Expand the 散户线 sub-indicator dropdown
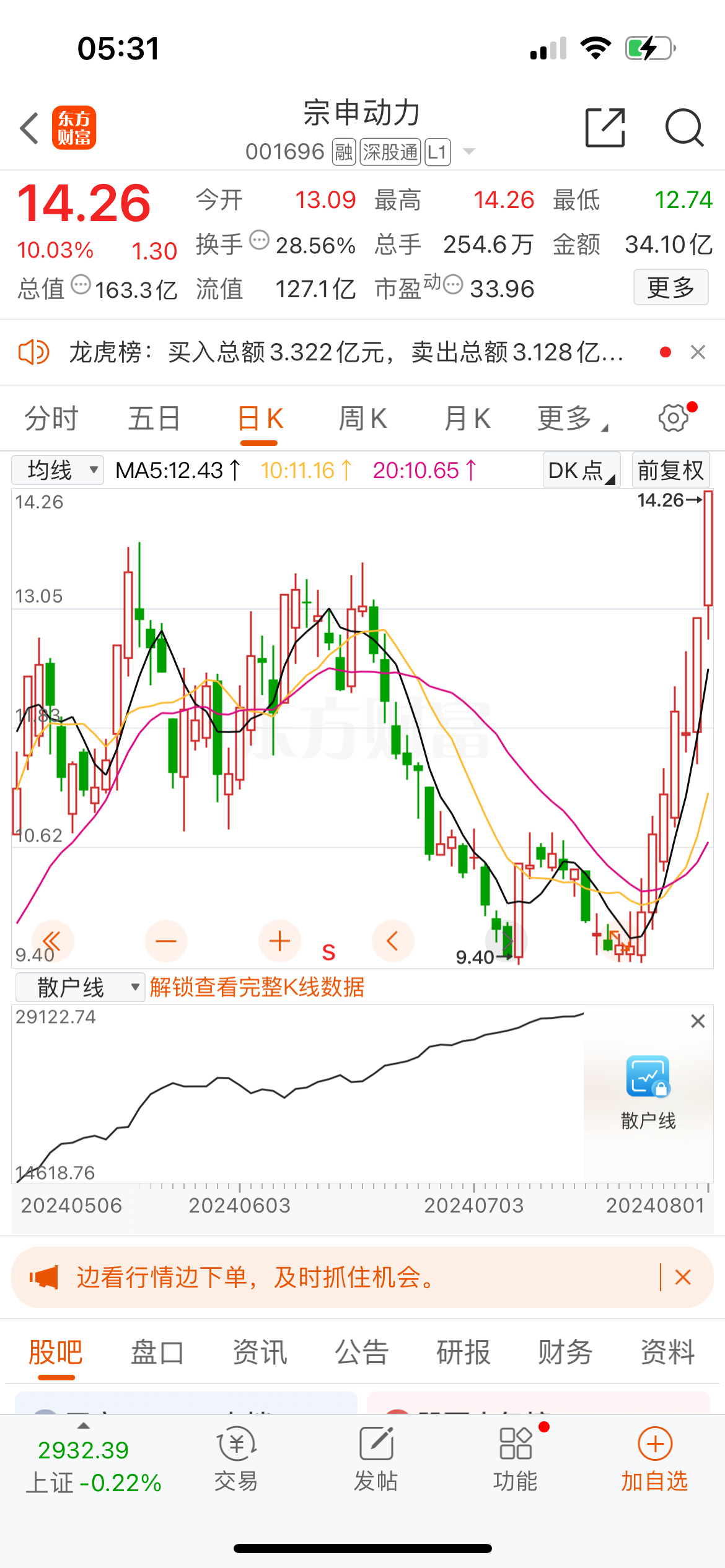 coord(80,987)
